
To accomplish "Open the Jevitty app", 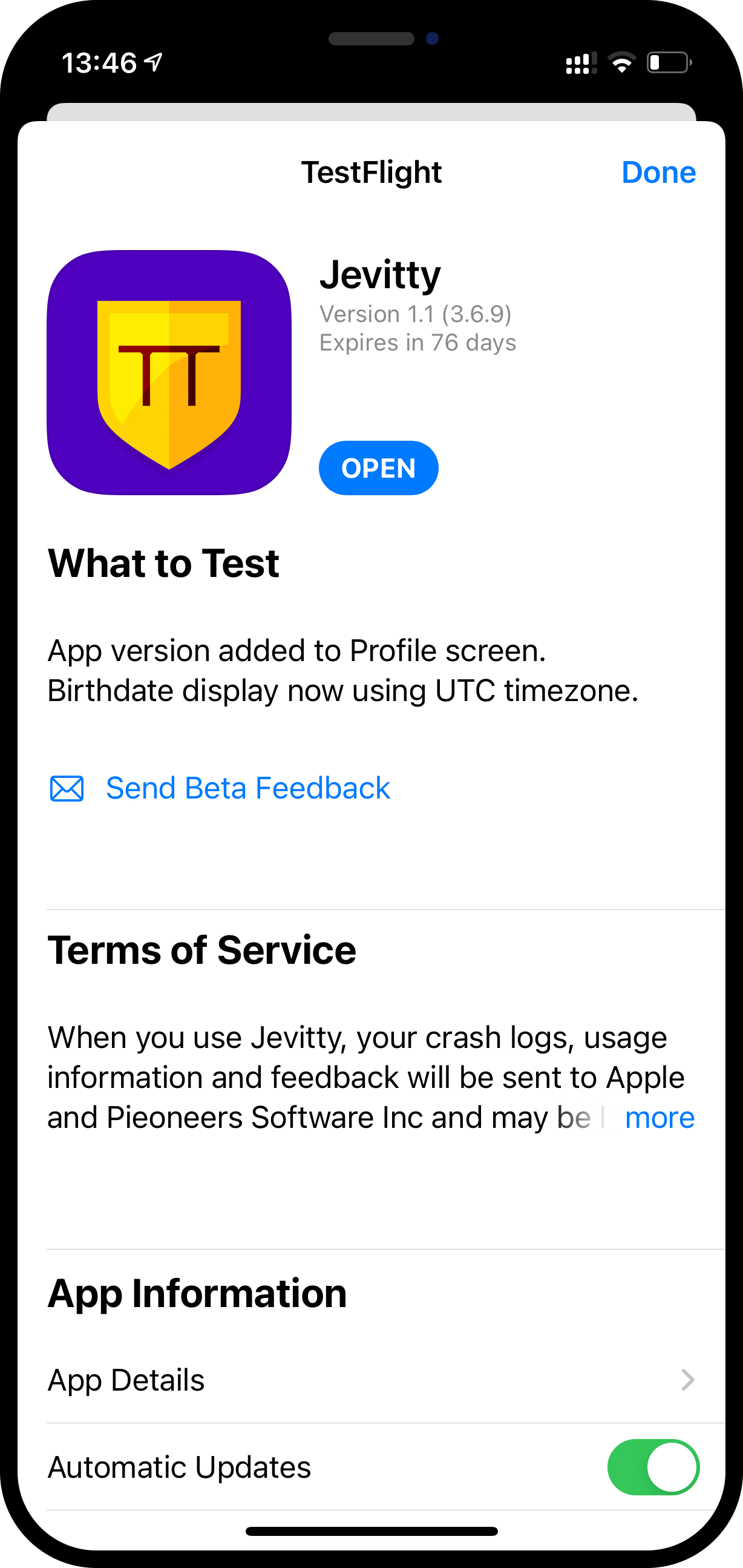I will 378,467.
